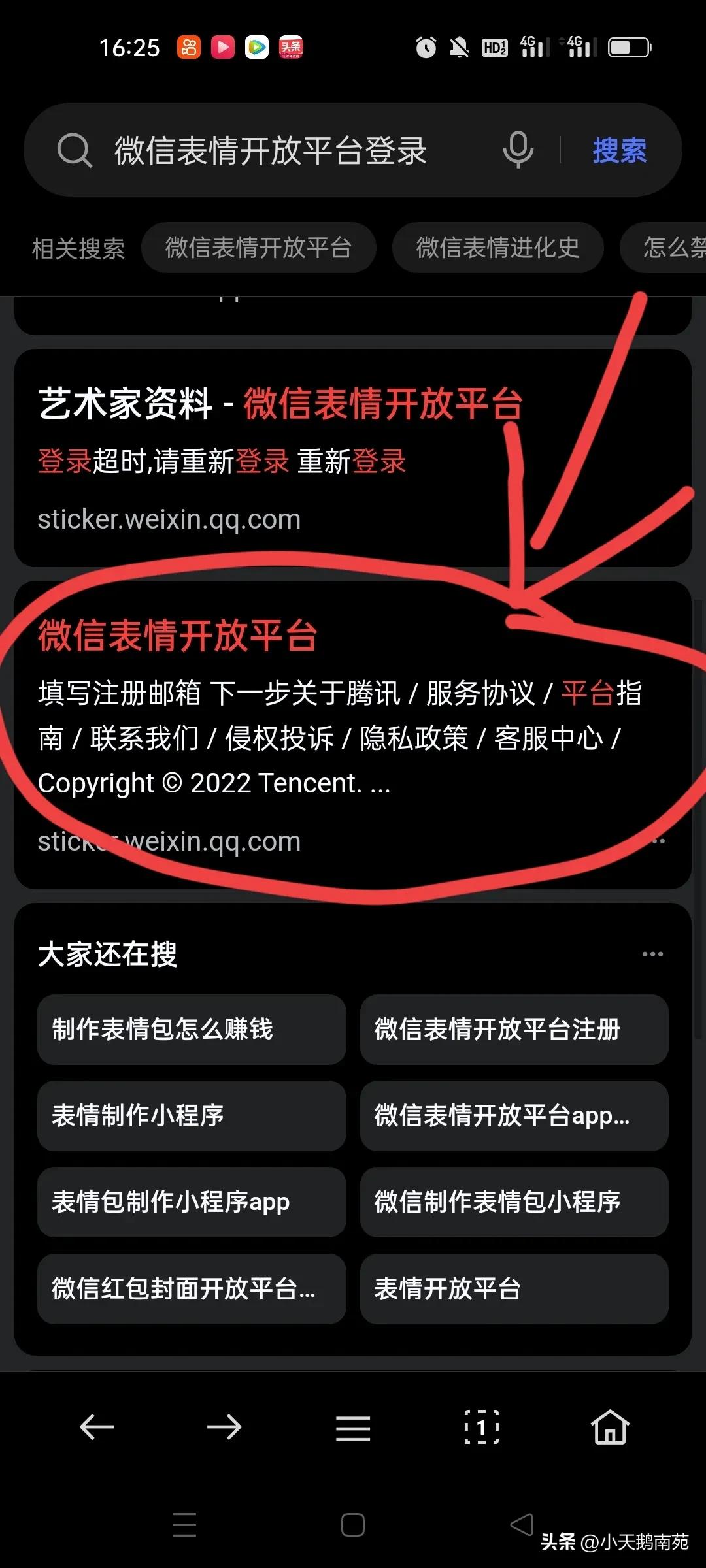The width and height of the screenshot is (706, 1568).
Task: Open the 艺术家资料 search result
Action: click(x=281, y=404)
